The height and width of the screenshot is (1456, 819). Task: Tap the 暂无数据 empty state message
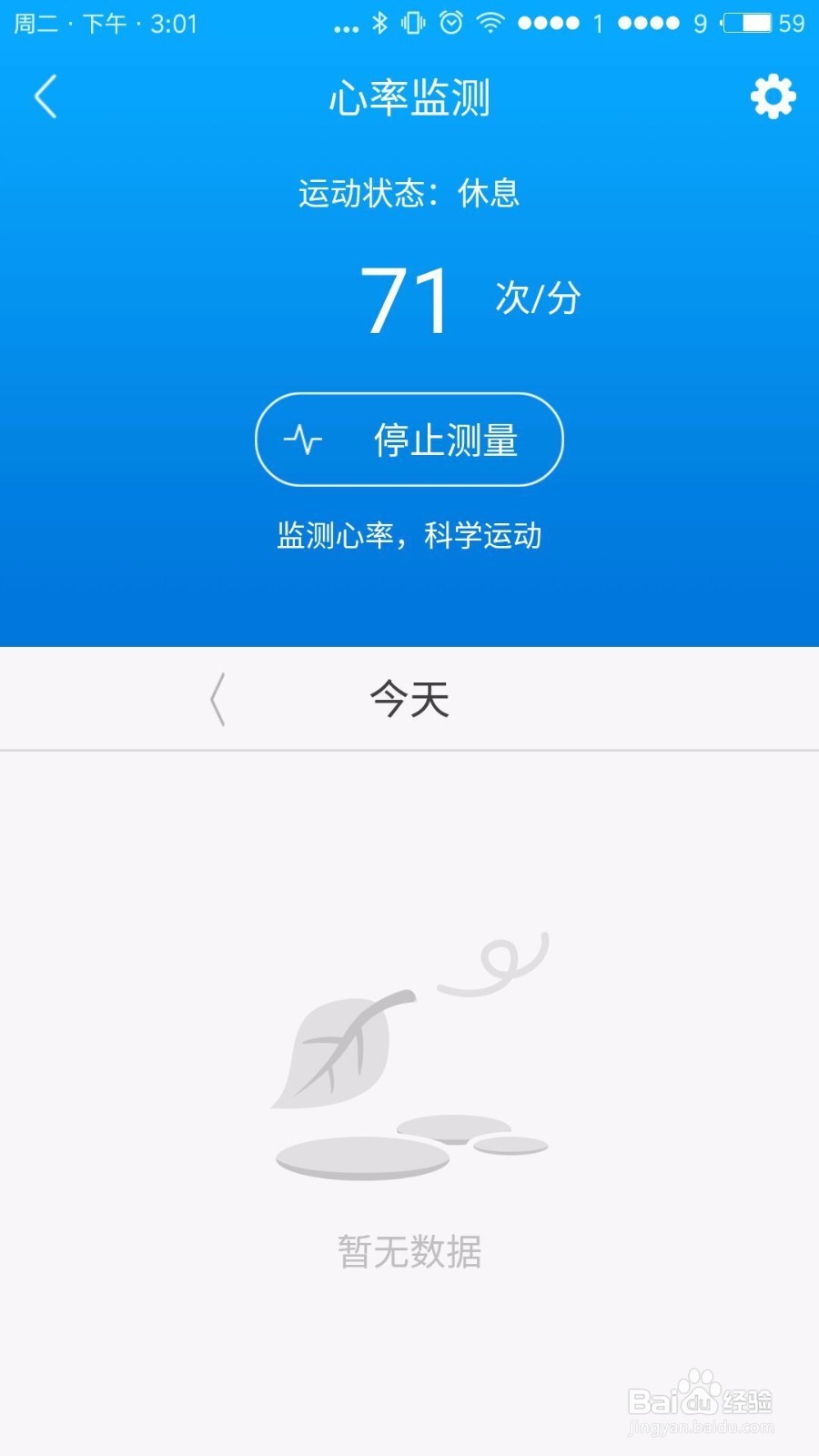tap(409, 1252)
